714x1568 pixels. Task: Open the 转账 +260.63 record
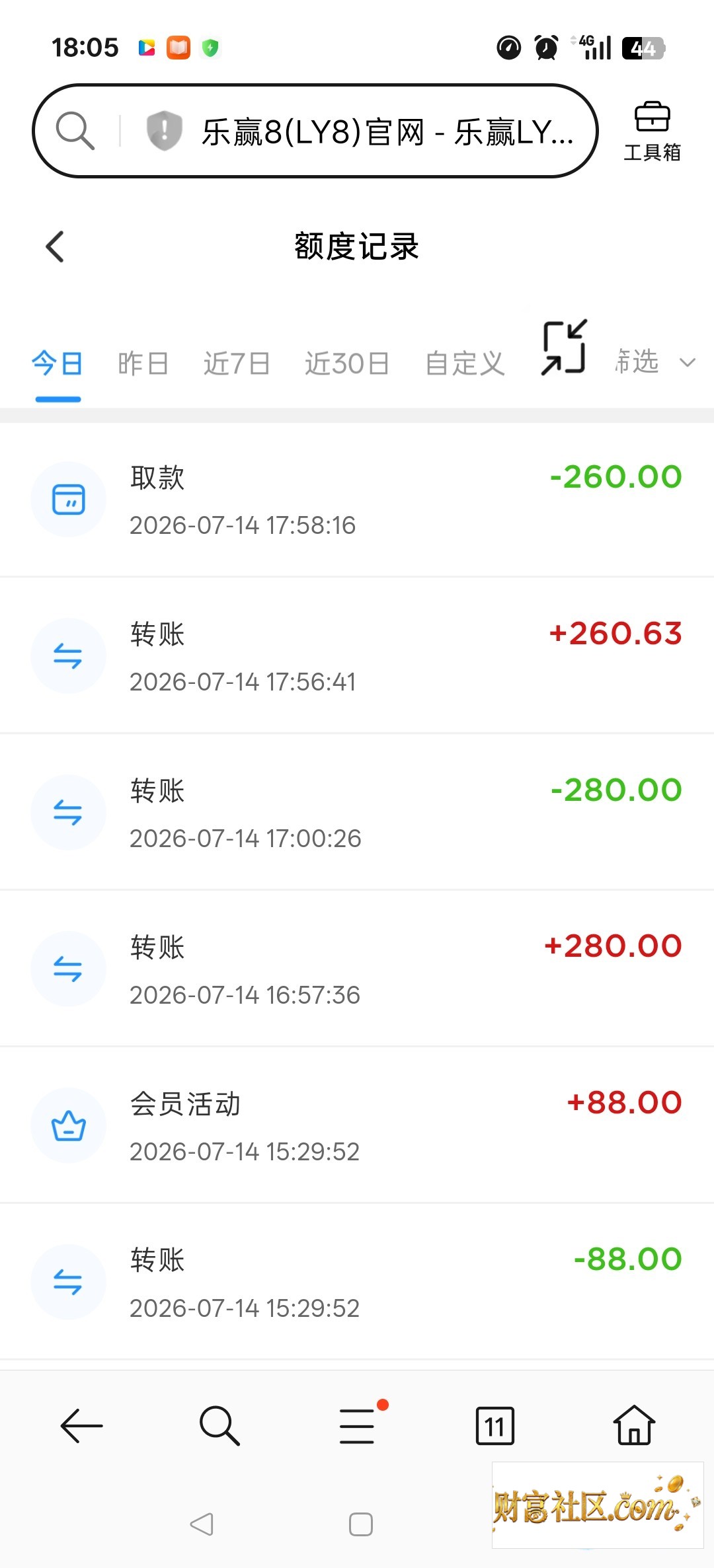point(357,656)
